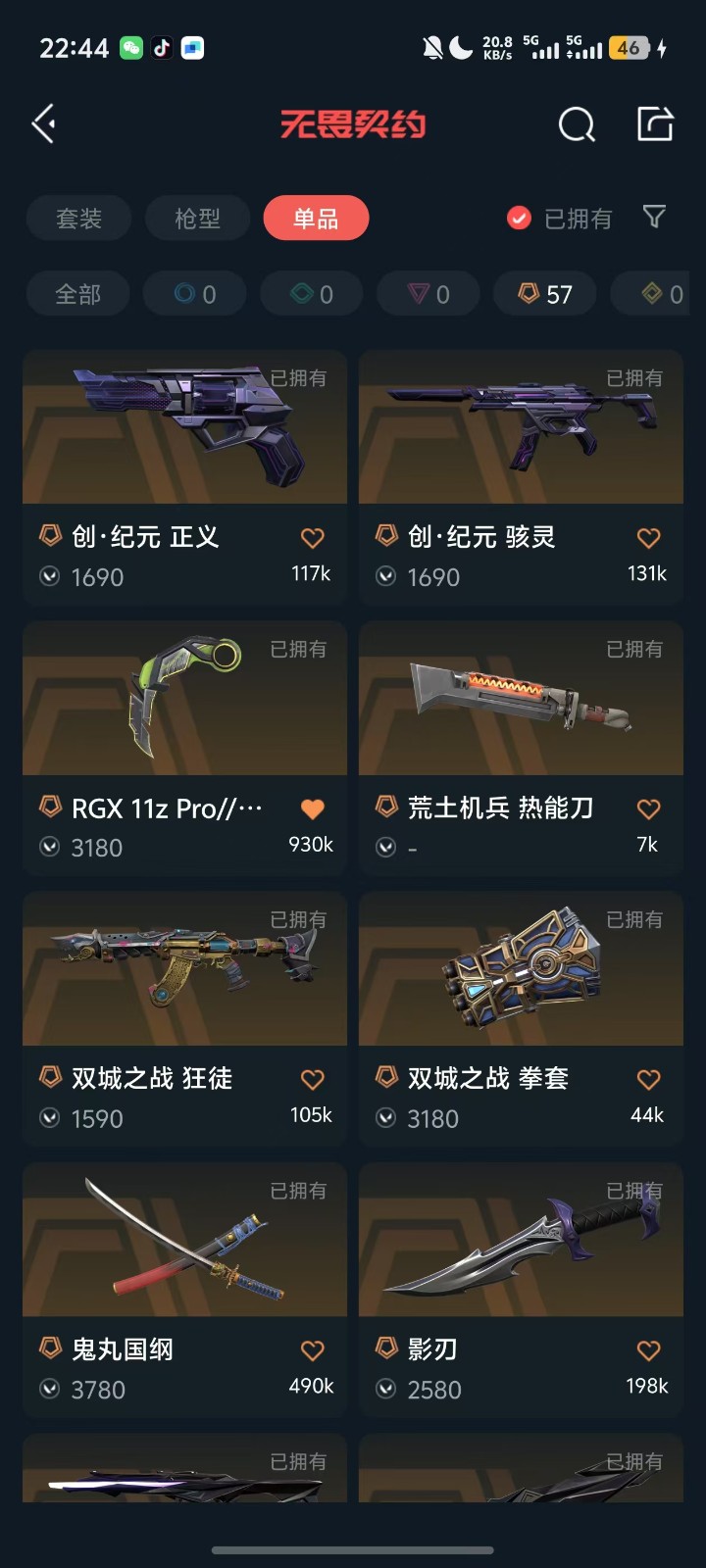
Task: Toggle the 已拥有 checkbox
Action: (x=519, y=219)
